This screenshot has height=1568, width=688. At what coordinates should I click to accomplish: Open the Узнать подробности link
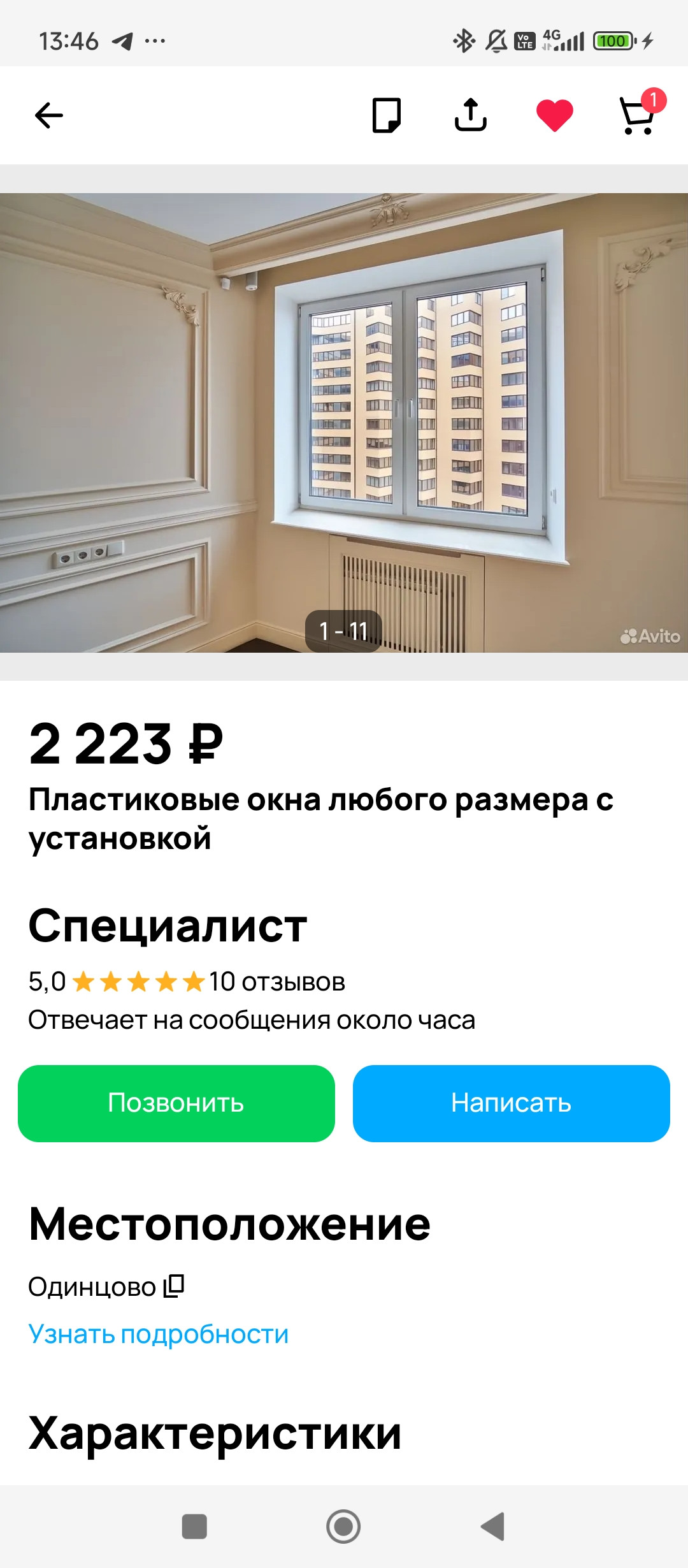(x=158, y=1334)
